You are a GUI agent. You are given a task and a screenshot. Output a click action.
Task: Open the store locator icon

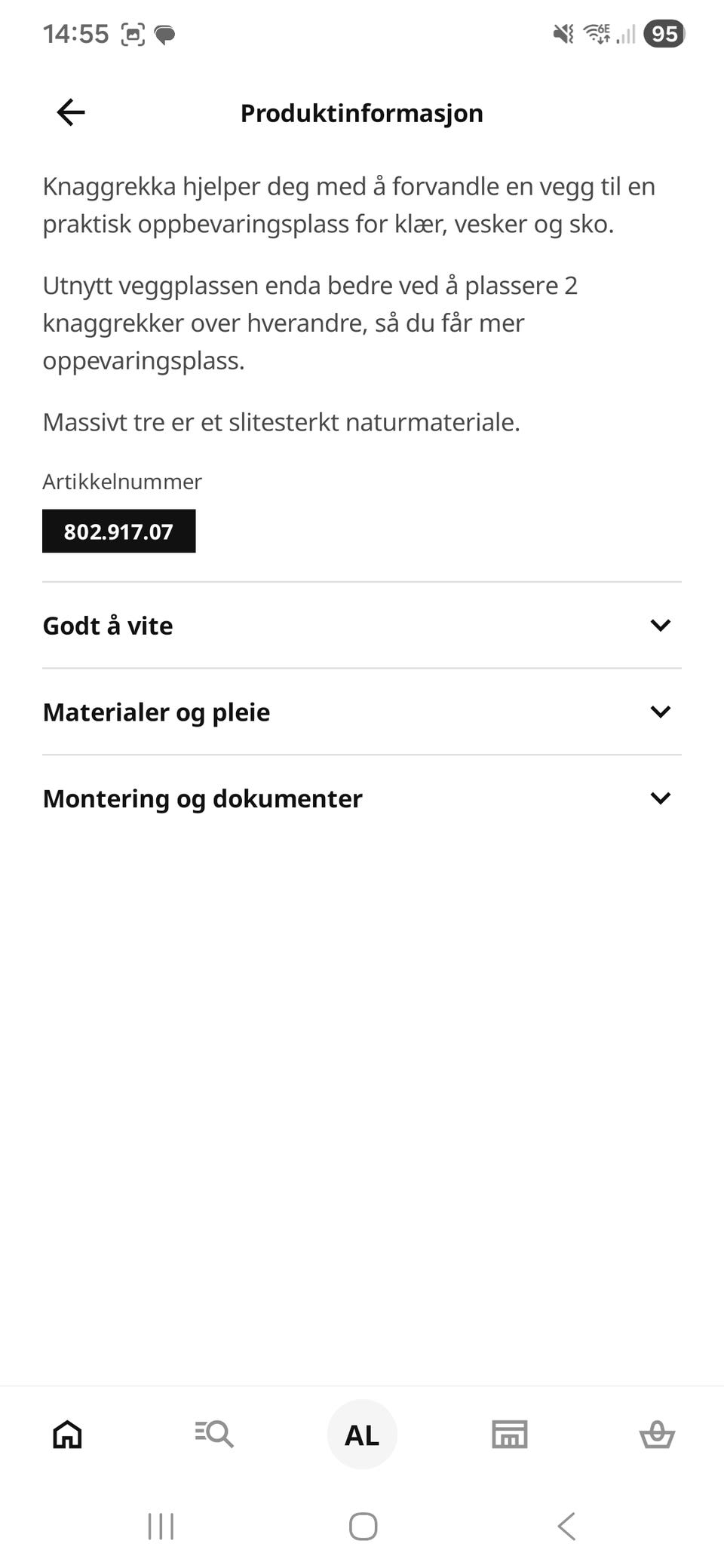tap(509, 1435)
